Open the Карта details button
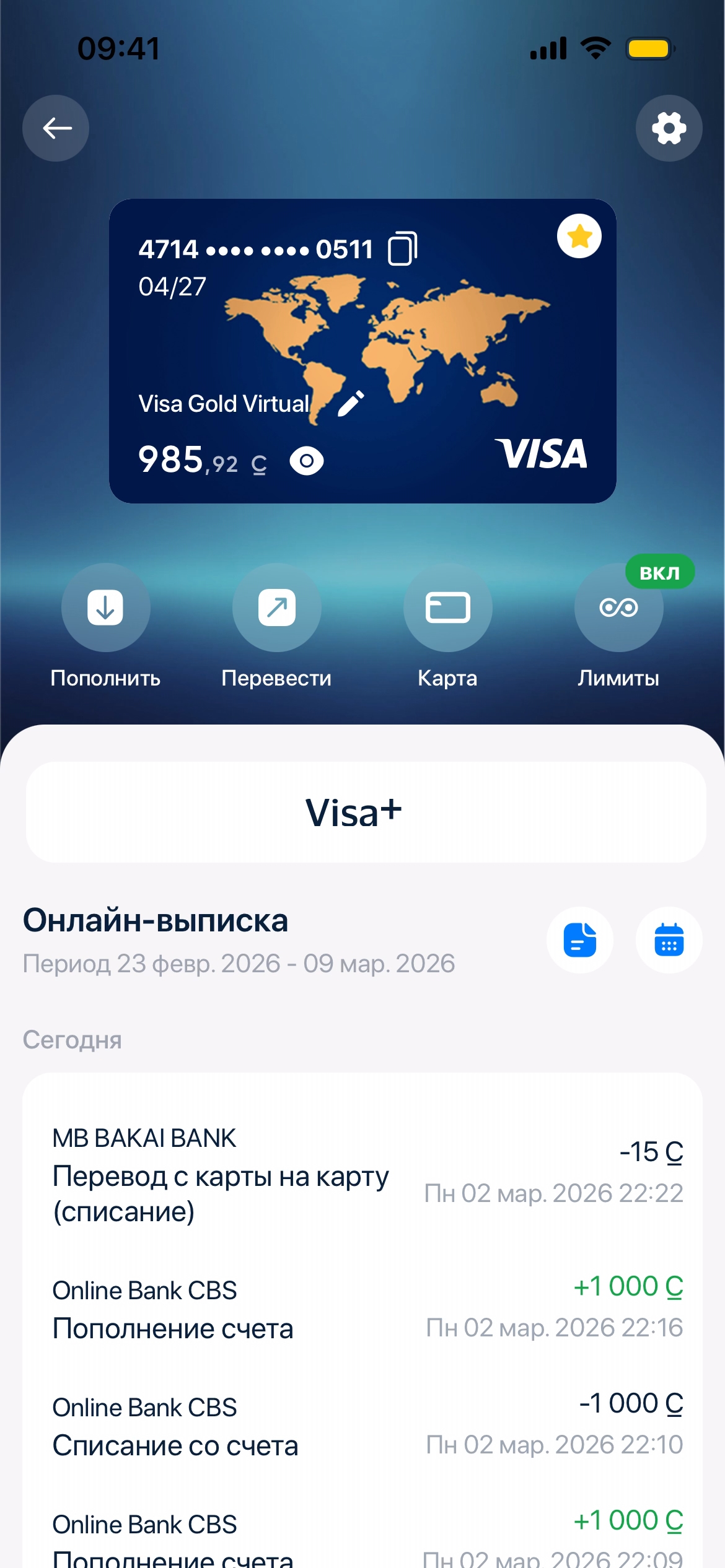 [x=447, y=608]
